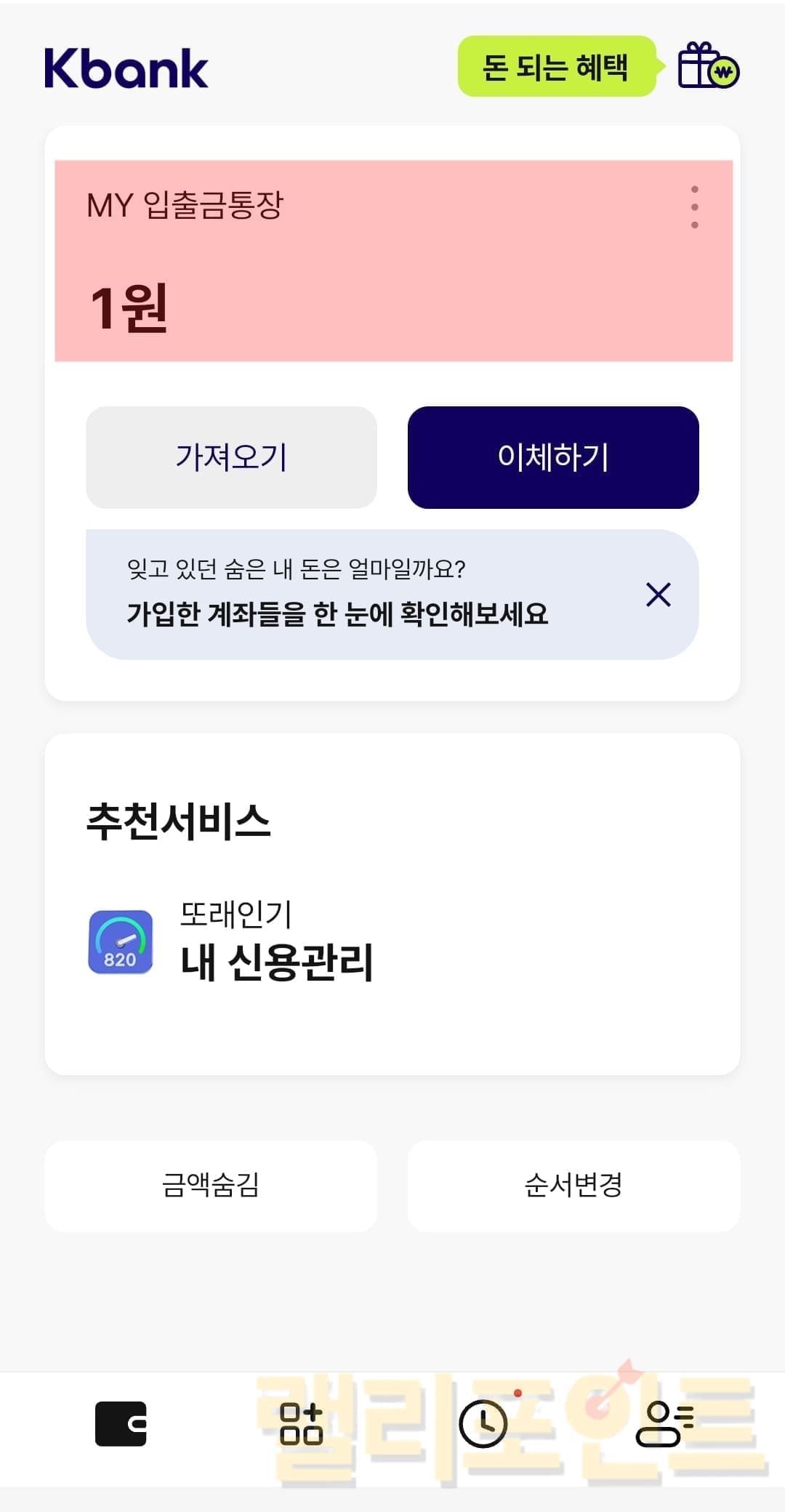Tap the 이체하기 transfer button
Viewport: 785px width, 1512px height.
click(552, 457)
